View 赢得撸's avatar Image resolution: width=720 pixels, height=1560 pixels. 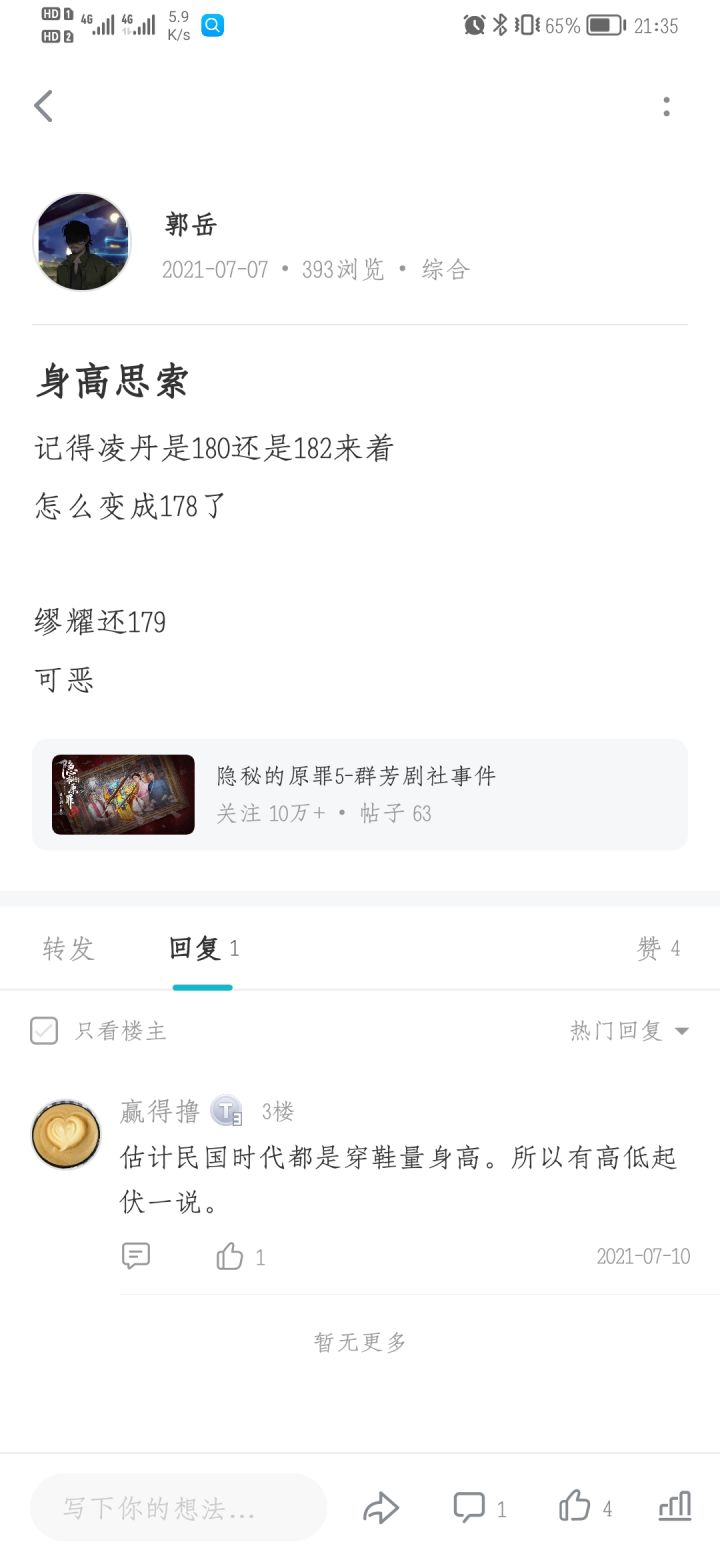[66, 1135]
